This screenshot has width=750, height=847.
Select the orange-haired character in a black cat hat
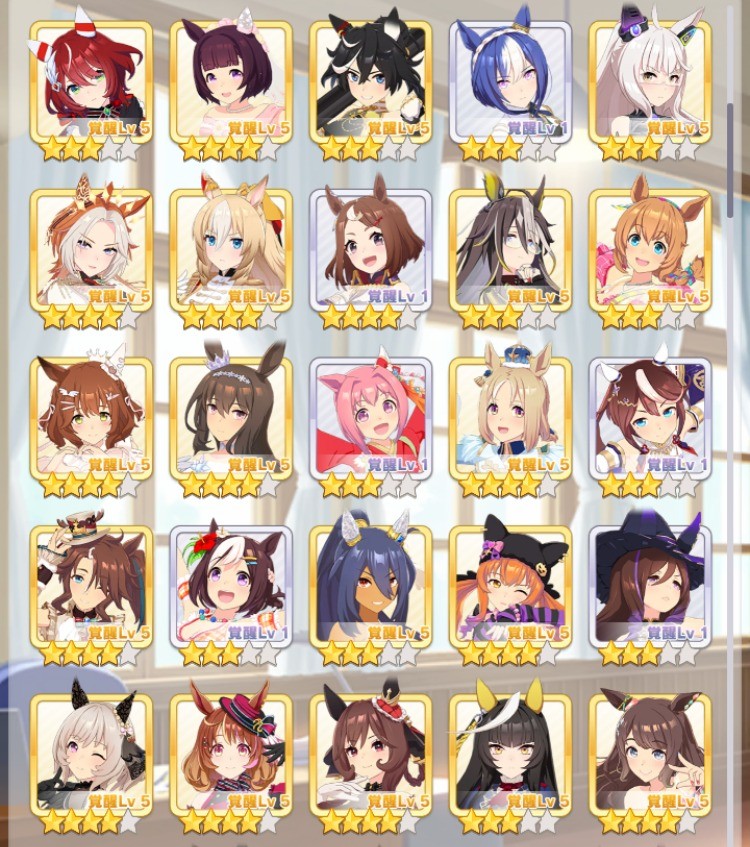(x=510, y=586)
